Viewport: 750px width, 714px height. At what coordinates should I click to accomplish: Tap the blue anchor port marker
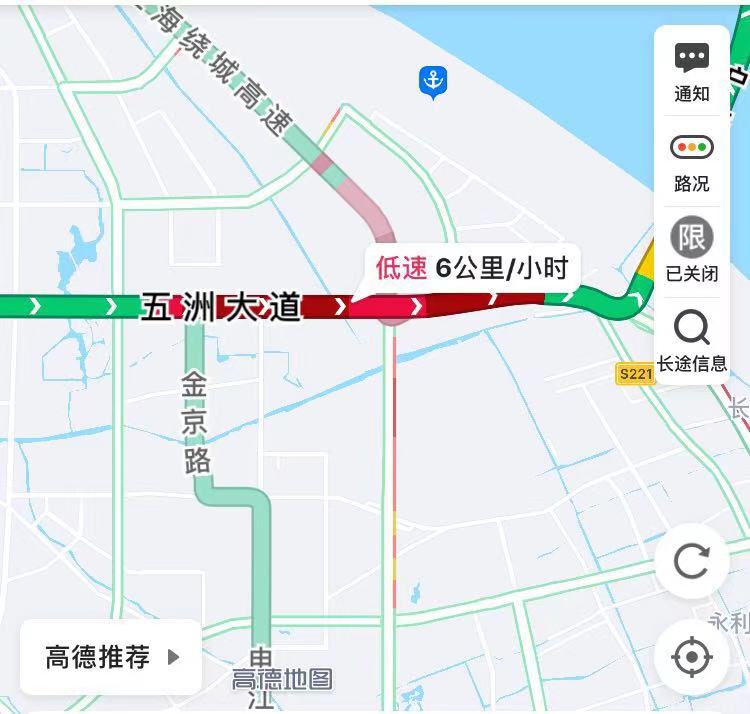[433, 82]
